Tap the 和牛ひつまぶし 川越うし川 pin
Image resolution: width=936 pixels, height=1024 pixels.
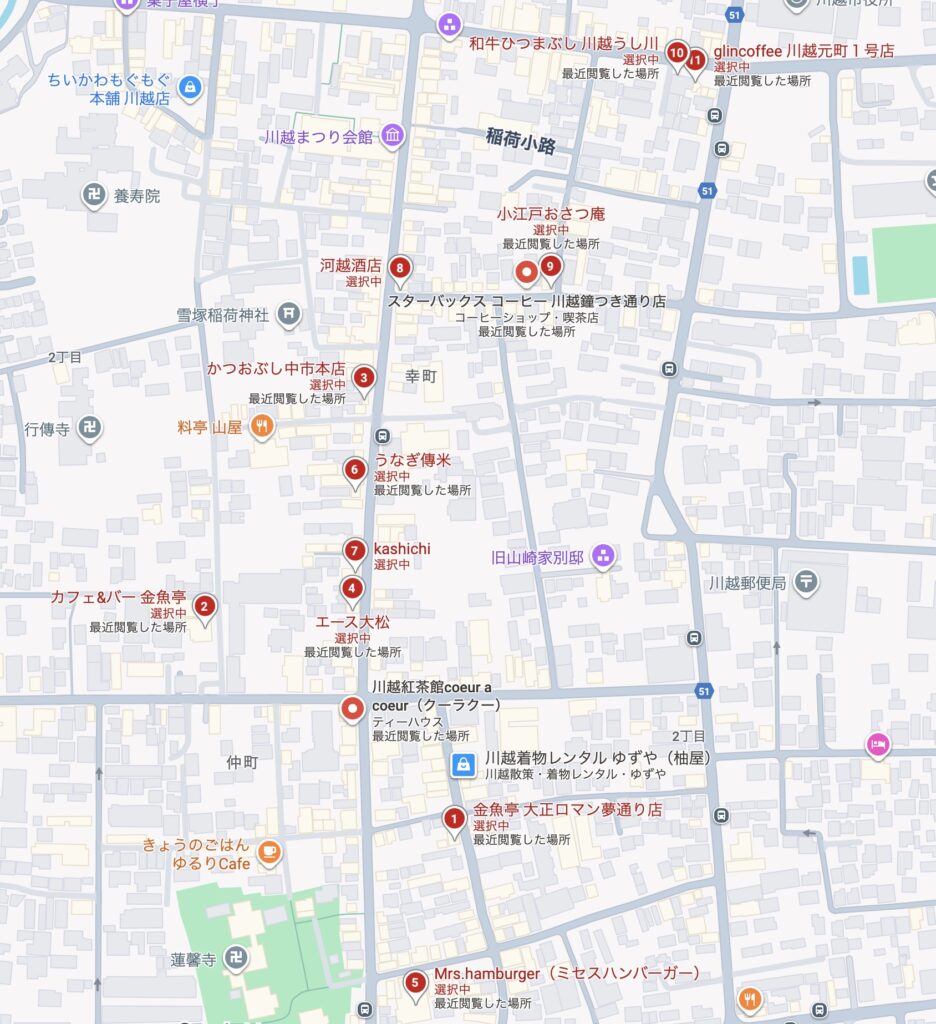point(677,53)
